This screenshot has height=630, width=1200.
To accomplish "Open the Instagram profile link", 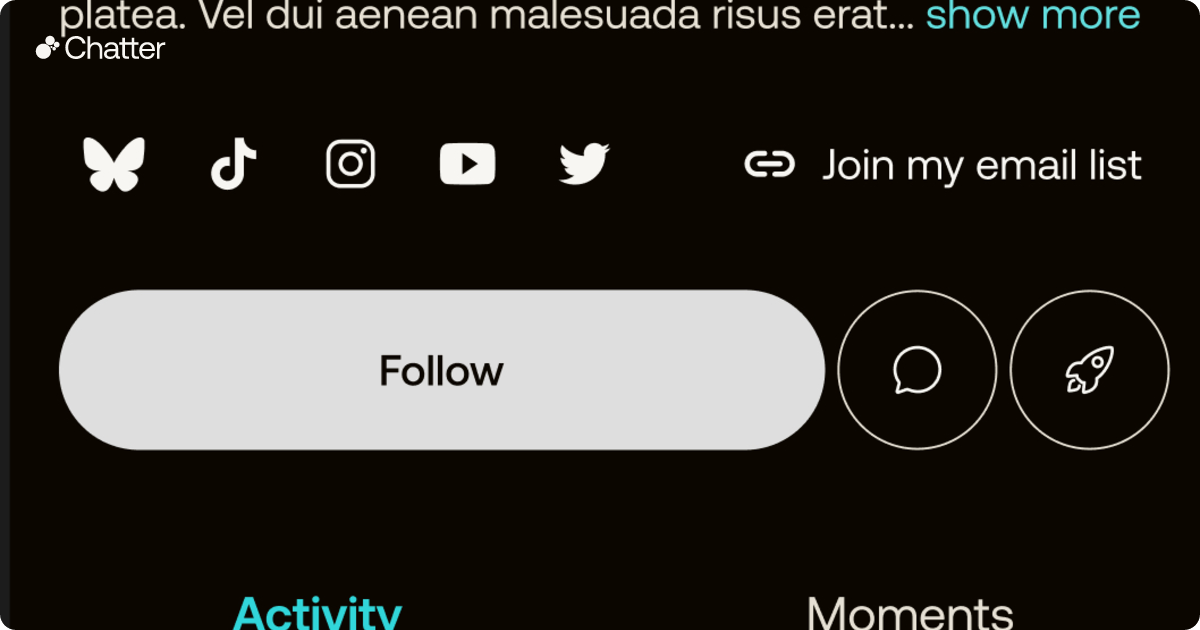I will [350, 165].
